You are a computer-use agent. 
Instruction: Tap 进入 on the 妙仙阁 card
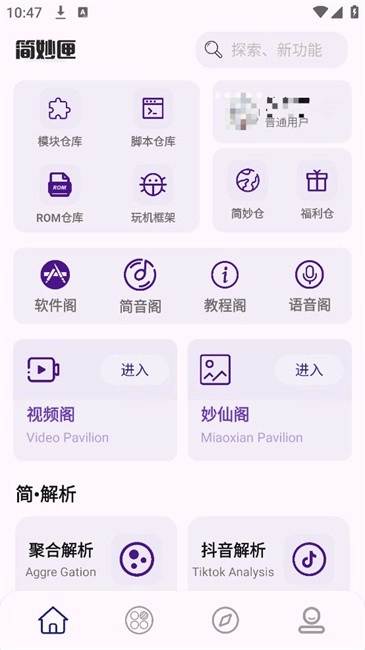click(x=309, y=370)
